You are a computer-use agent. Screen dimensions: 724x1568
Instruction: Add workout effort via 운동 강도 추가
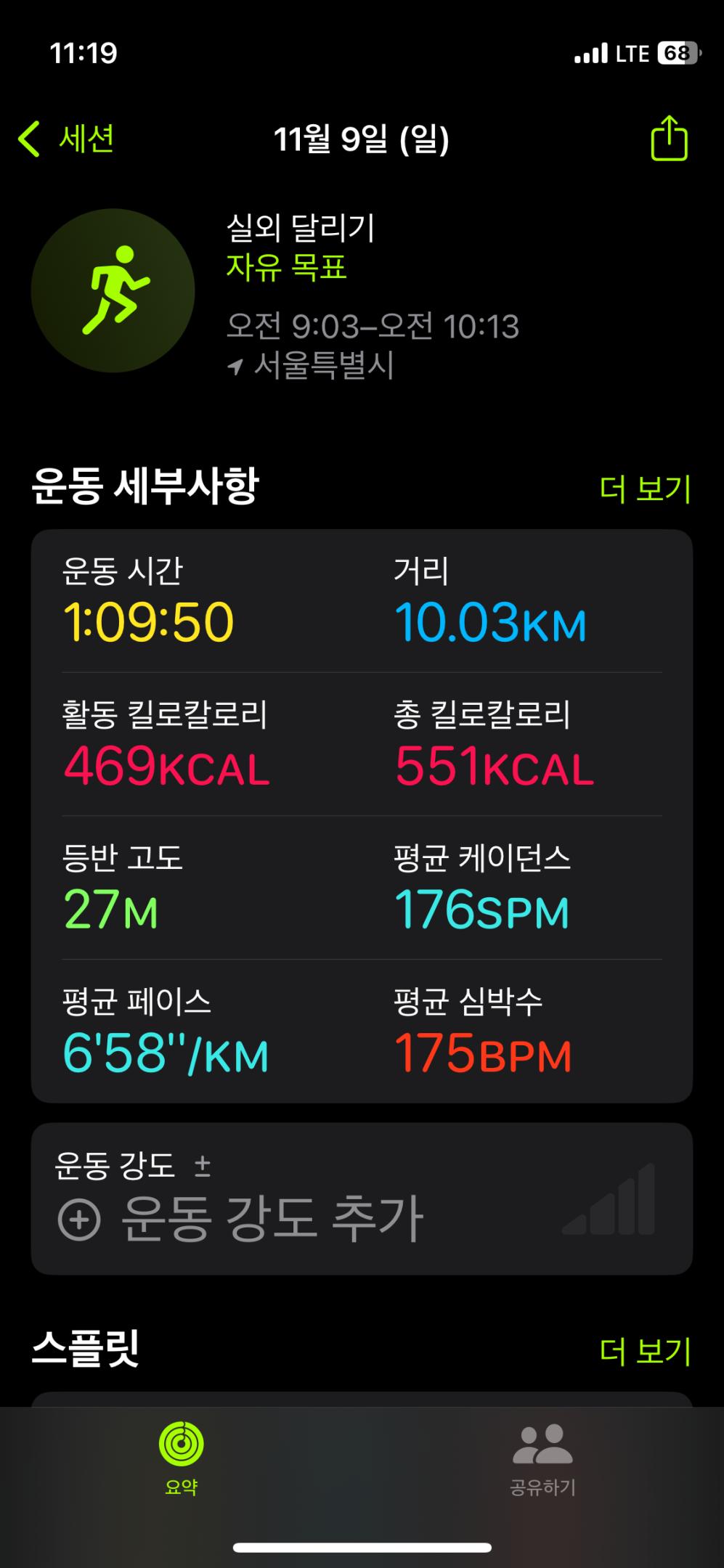[x=240, y=1218]
